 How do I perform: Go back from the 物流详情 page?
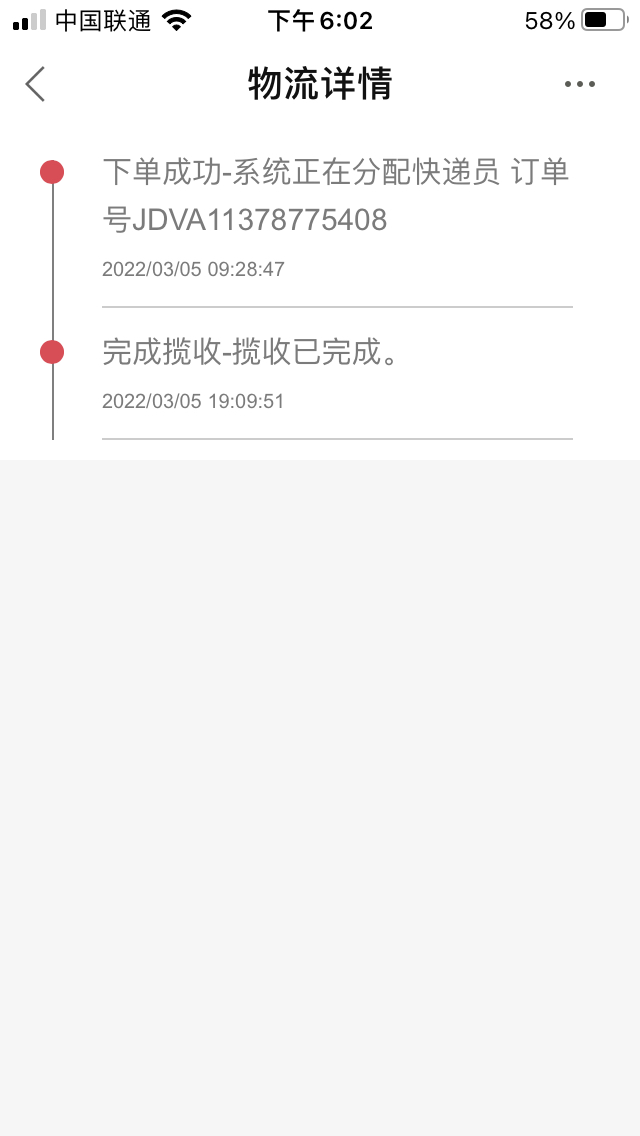tap(36, 84)
